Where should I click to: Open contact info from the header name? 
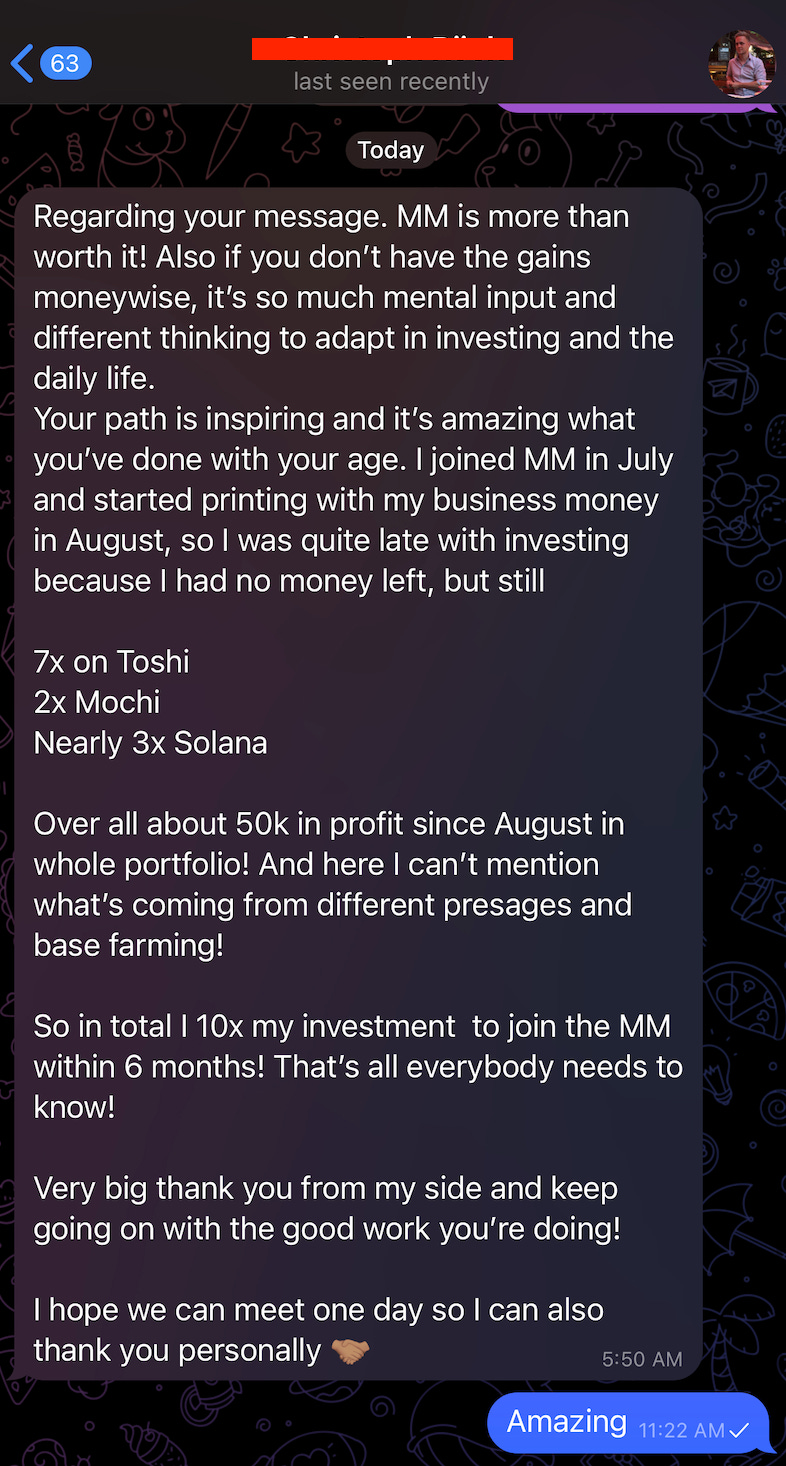pyautogui.click(x=383, y=48)
